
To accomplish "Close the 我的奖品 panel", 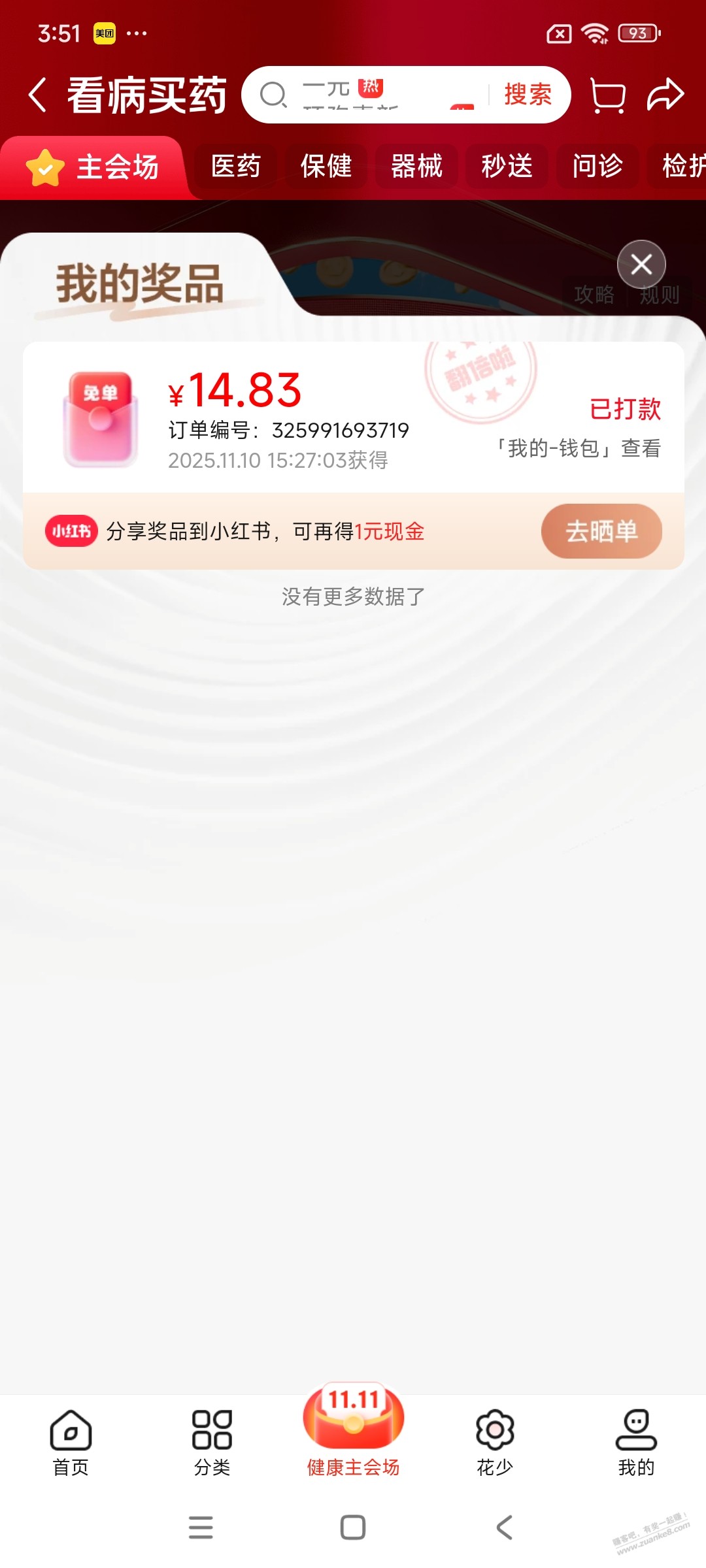I will [641, 265].
